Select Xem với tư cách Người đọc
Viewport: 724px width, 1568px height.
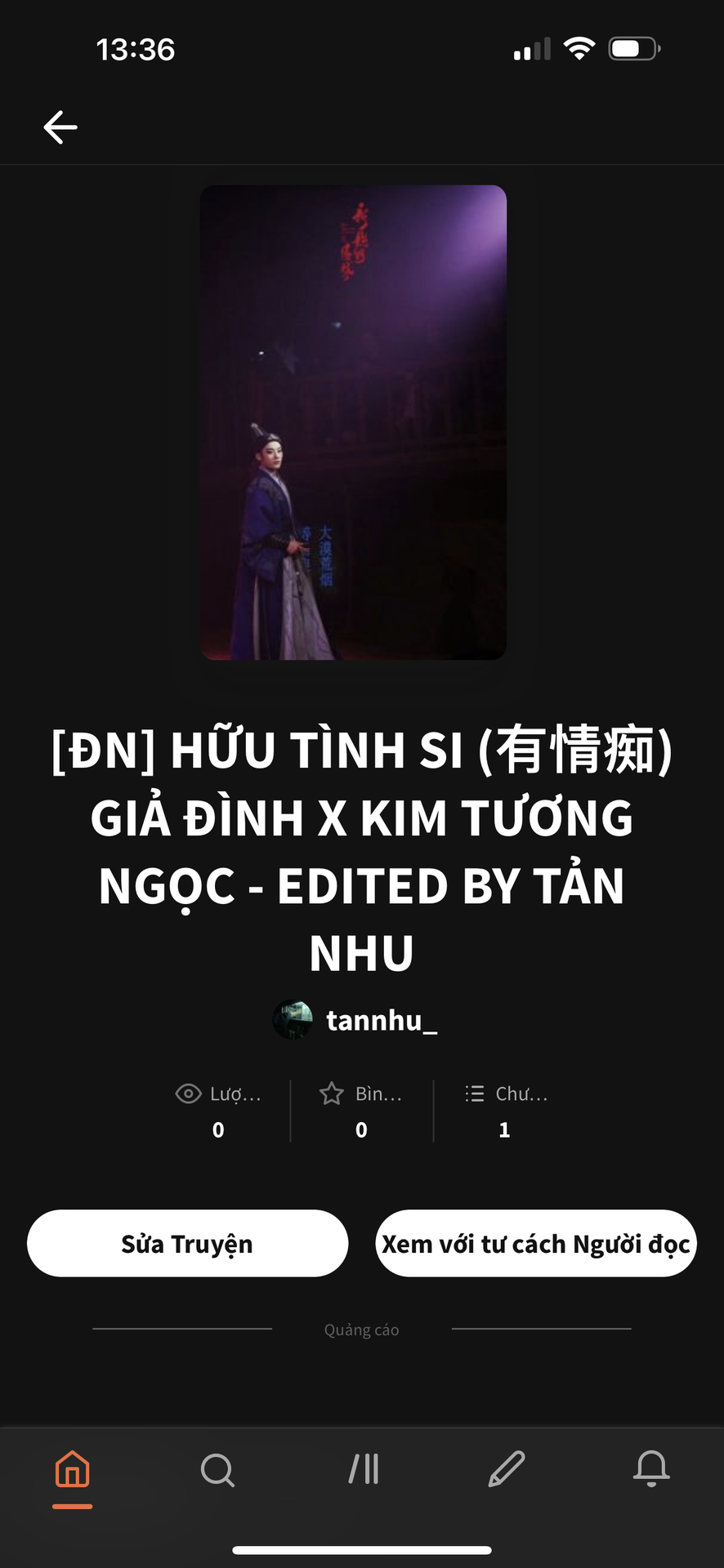coord(536,1243)
